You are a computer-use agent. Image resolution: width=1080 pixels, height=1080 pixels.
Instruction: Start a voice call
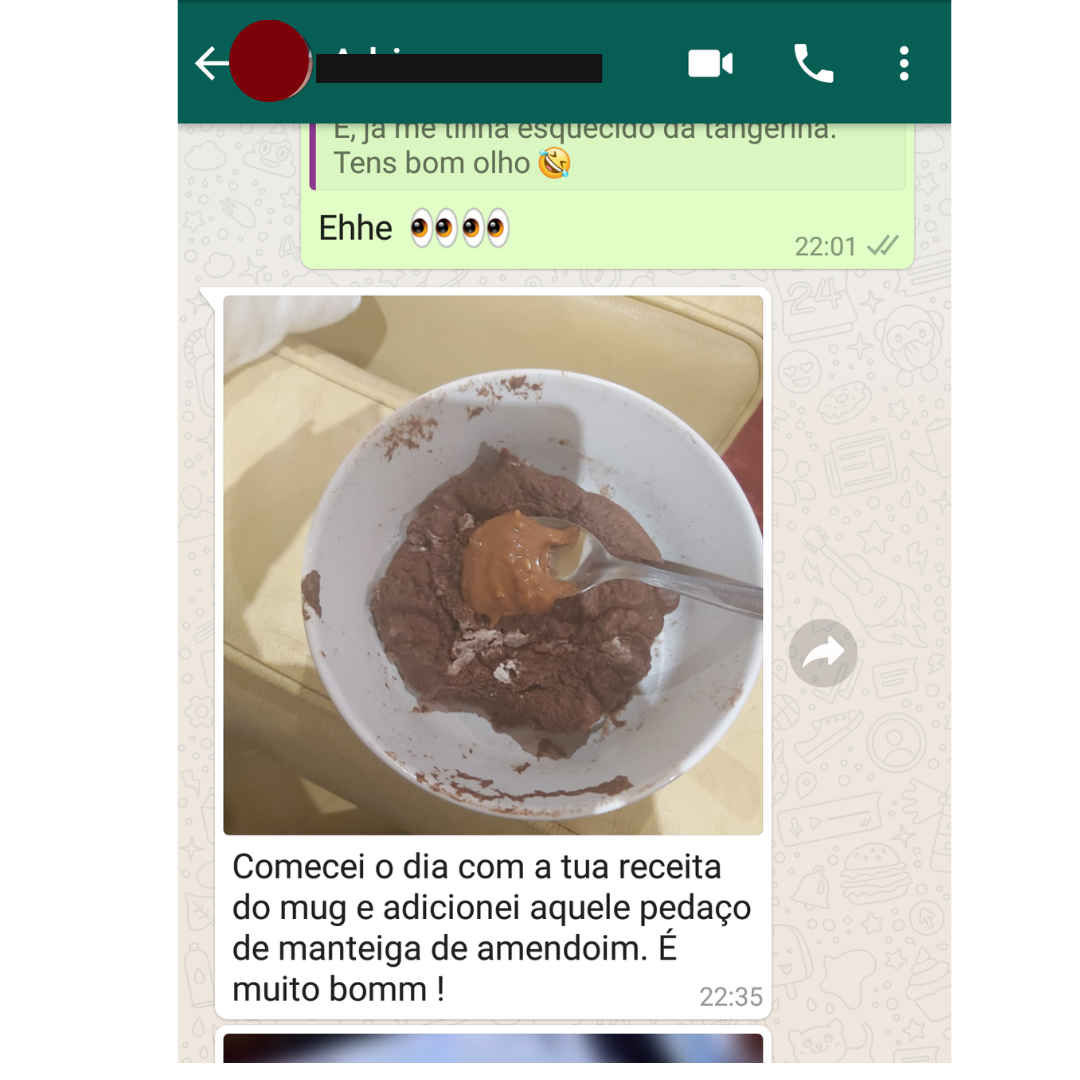[813, 64]
